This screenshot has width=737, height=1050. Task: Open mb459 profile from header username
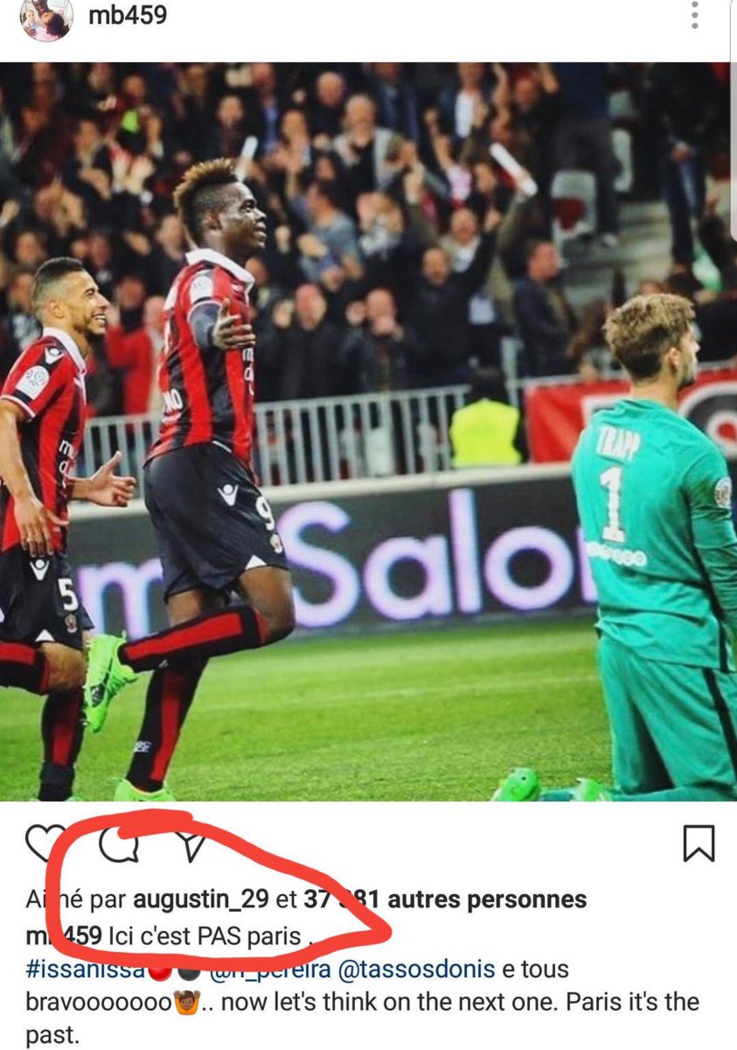pyautogui.click(x=127, y=16)
